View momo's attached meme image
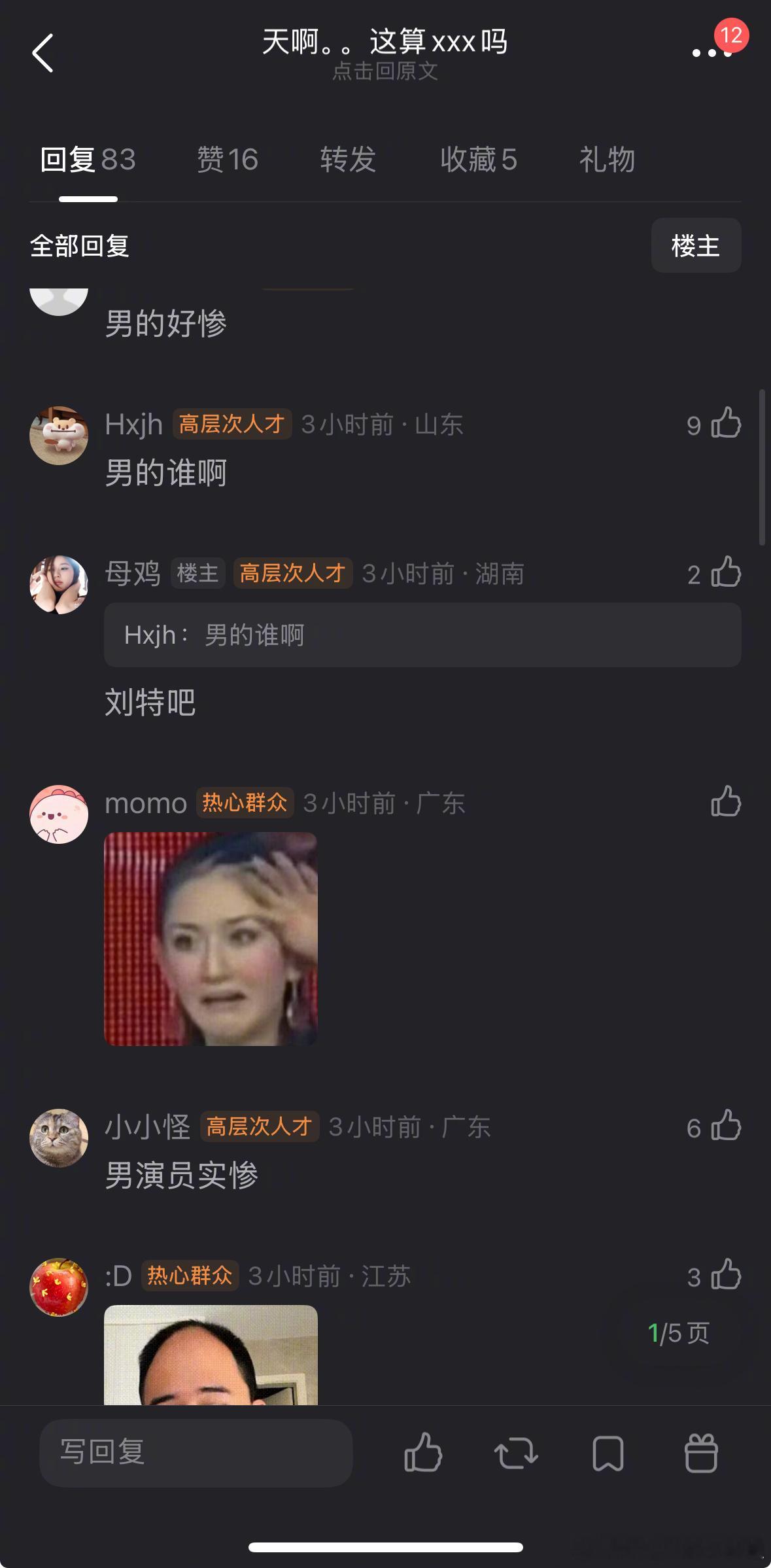 (211, 939)
